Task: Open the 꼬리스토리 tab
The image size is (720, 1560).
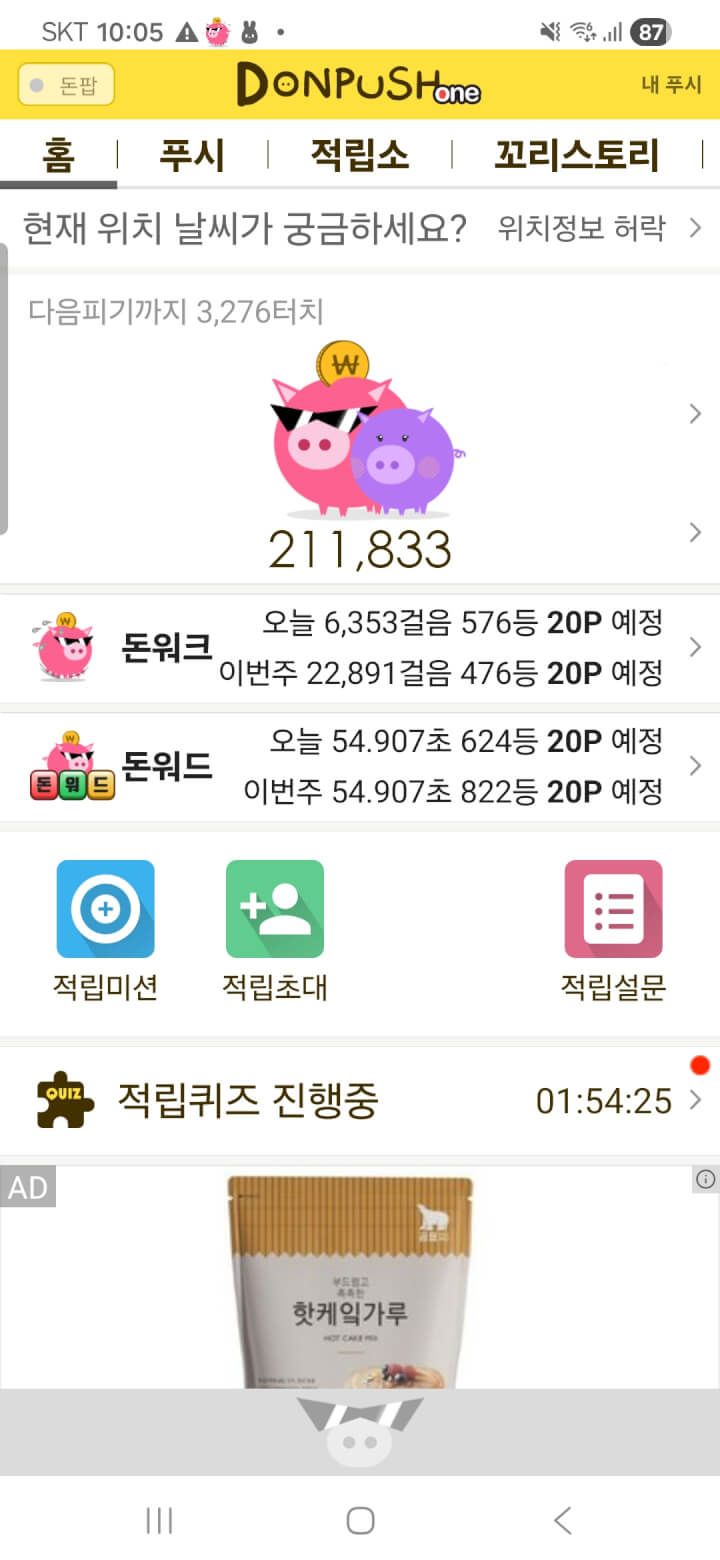Action: pyautogui.click(x=577, y=155)
